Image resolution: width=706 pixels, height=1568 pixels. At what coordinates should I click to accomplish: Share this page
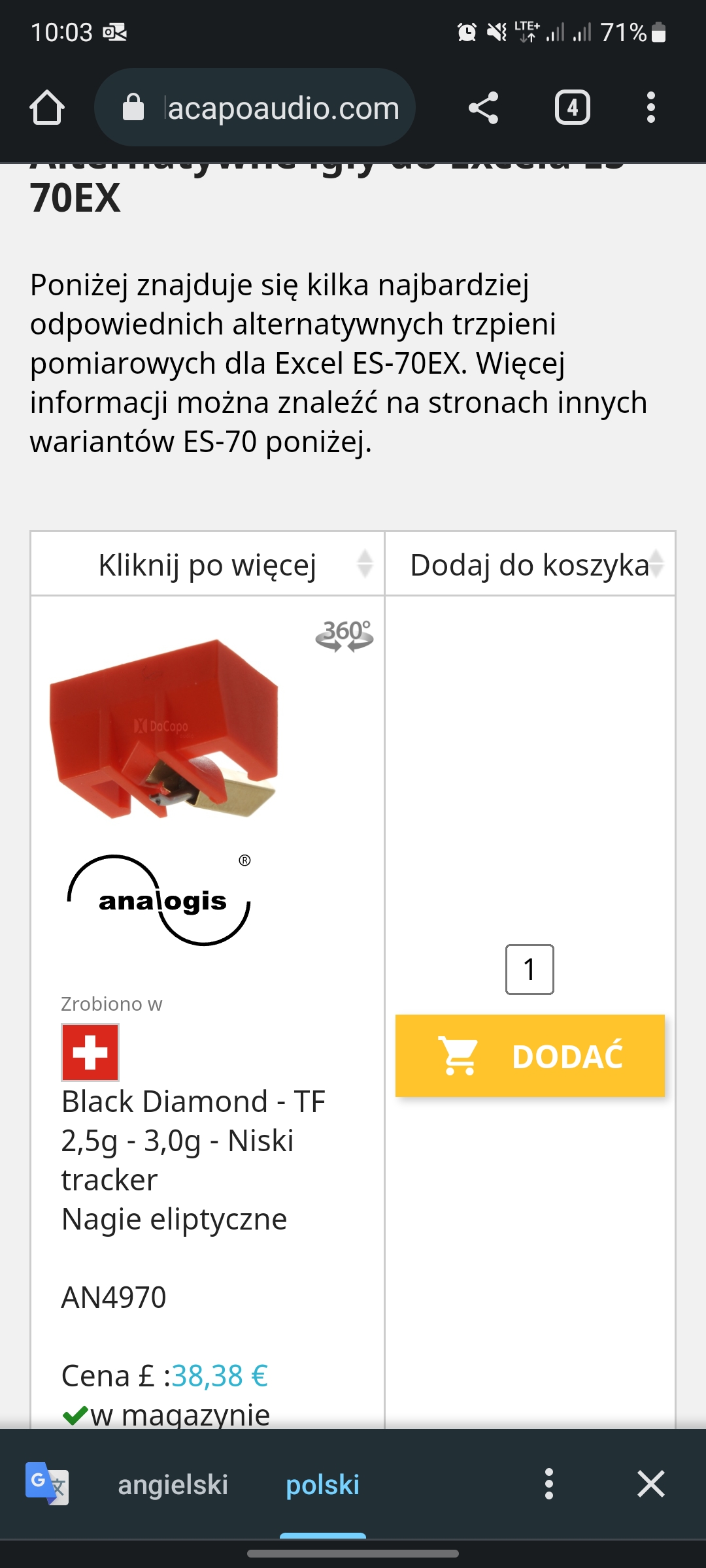[484, 108]
